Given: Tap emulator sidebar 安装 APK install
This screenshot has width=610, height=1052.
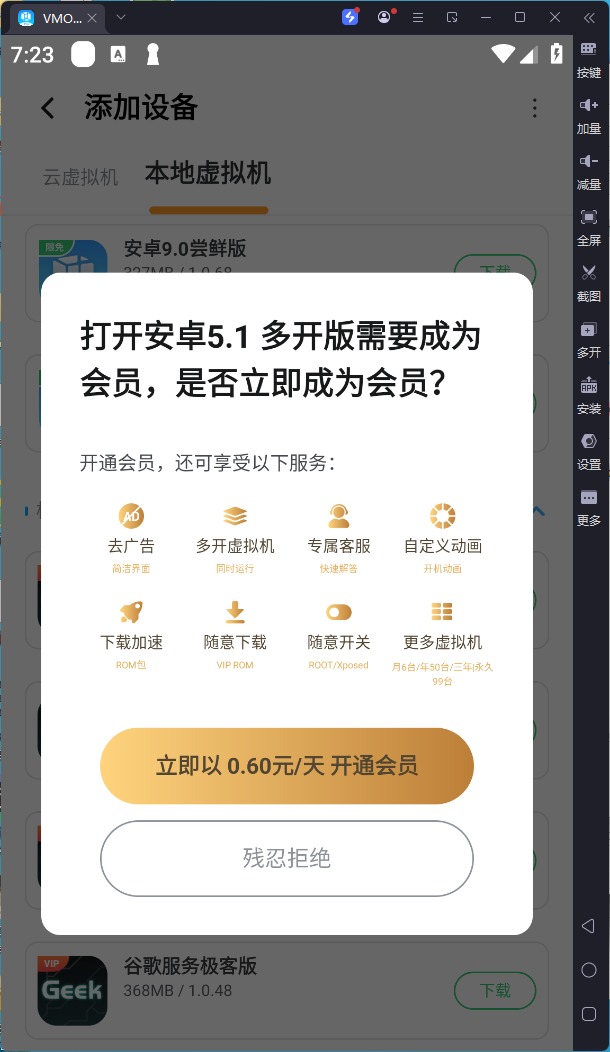Looking at the screenshot, I should (x=589, y=393).
